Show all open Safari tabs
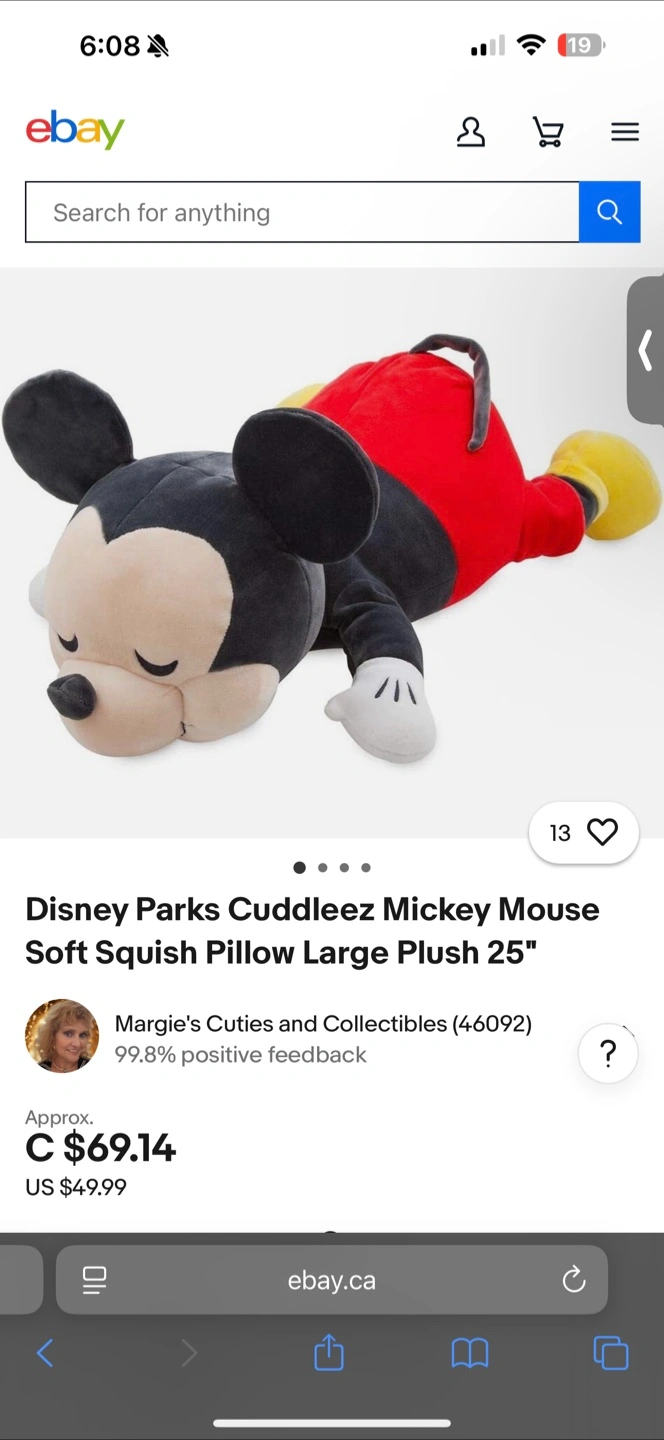 [611, 1354]
